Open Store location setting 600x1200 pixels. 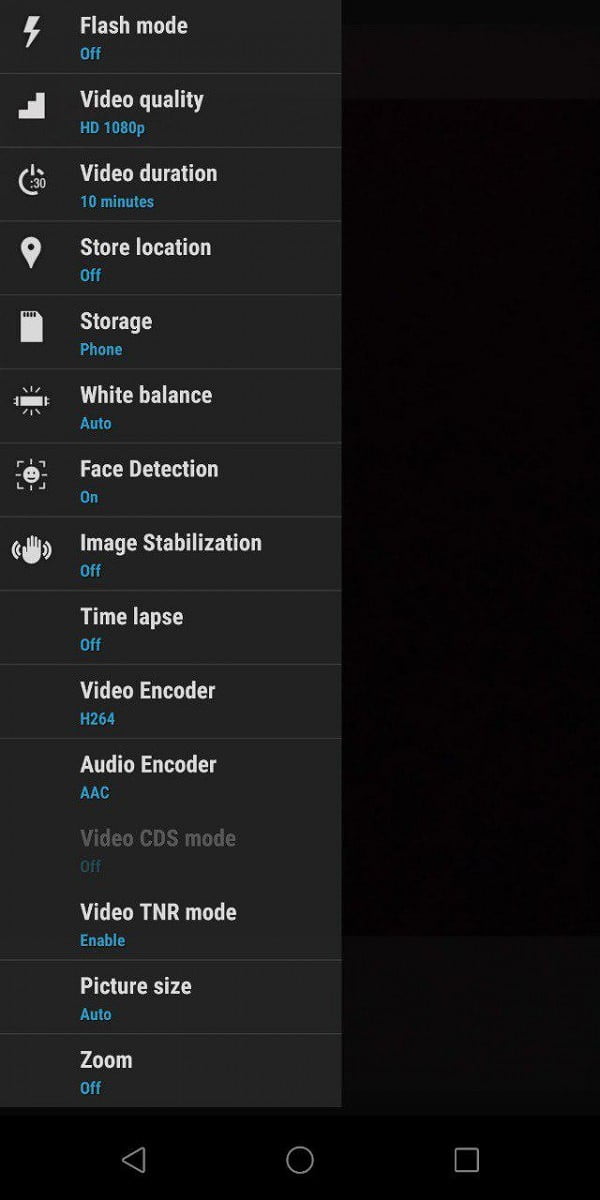(170, 259)
